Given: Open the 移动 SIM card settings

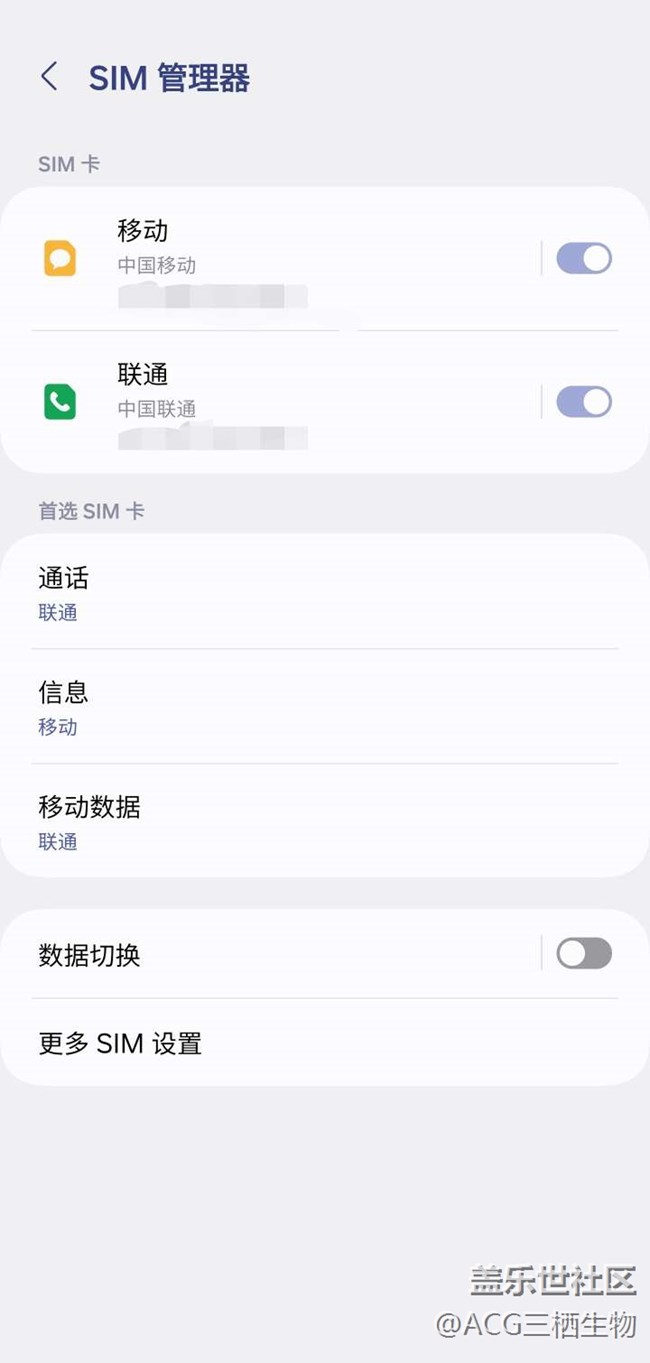Looking at the screenshot, I should coord(270,259).
